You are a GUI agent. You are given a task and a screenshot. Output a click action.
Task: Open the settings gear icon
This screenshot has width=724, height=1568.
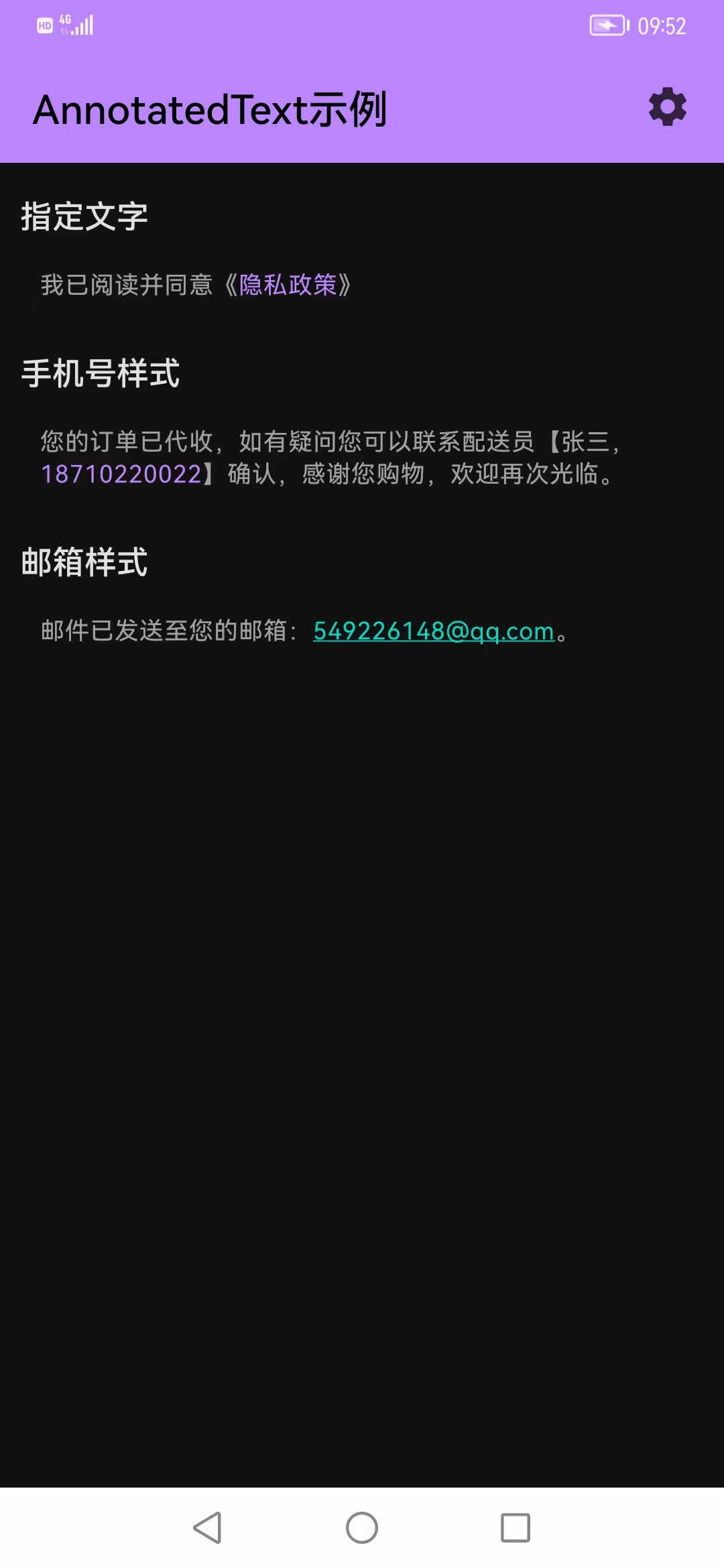click(667, 107)
